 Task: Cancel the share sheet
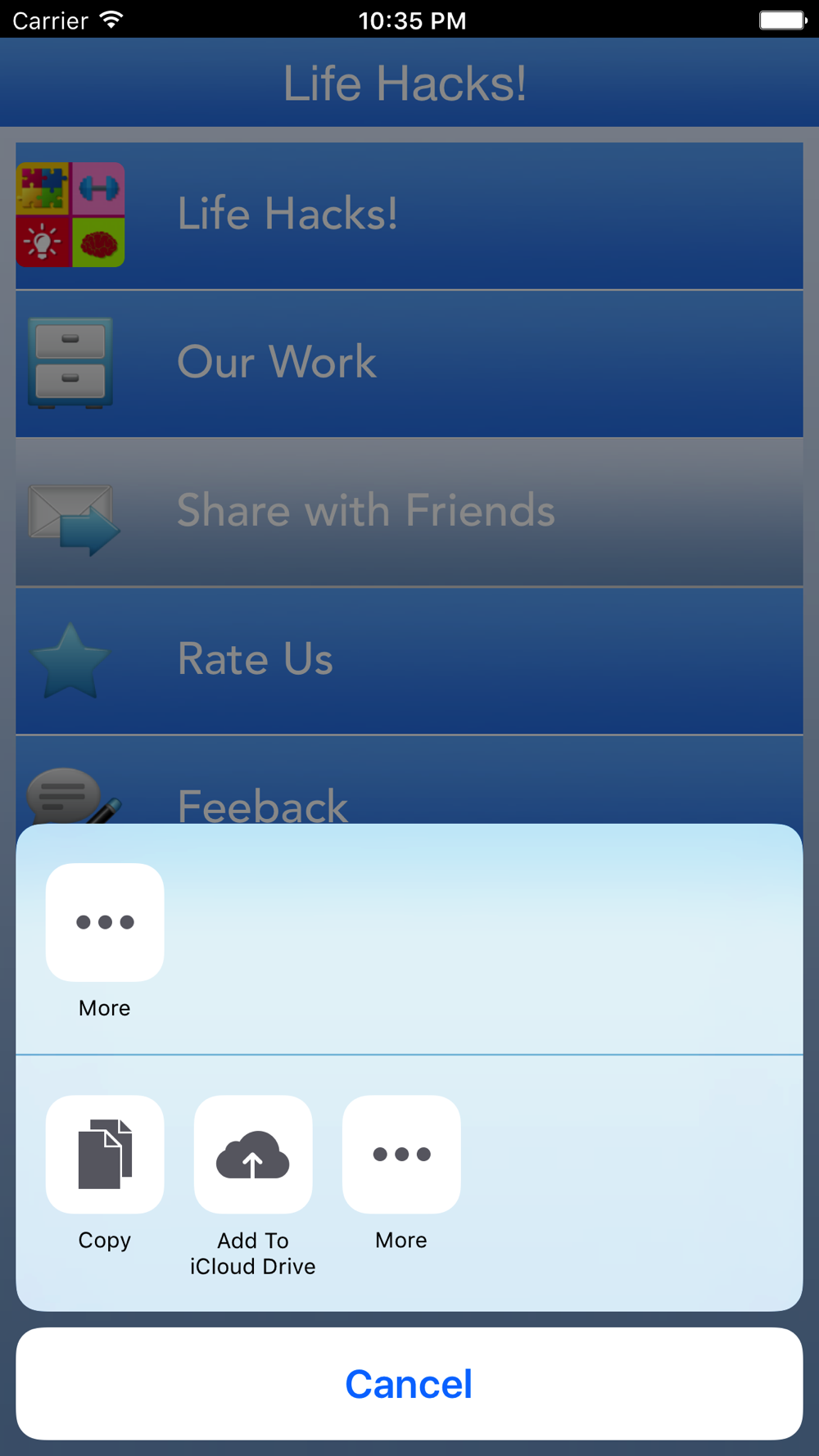[x=409, y=1384]
